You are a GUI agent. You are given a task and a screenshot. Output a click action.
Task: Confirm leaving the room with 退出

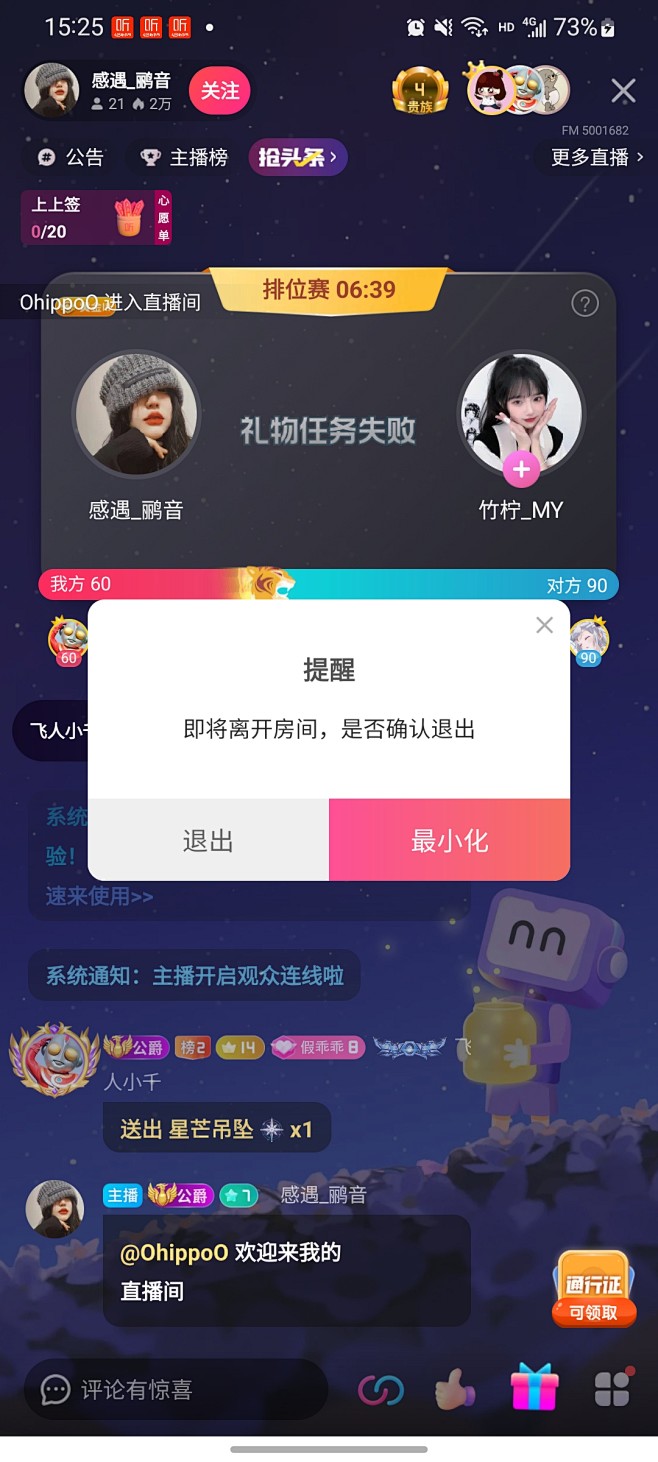pyautogui.click(x=208, y=840)
